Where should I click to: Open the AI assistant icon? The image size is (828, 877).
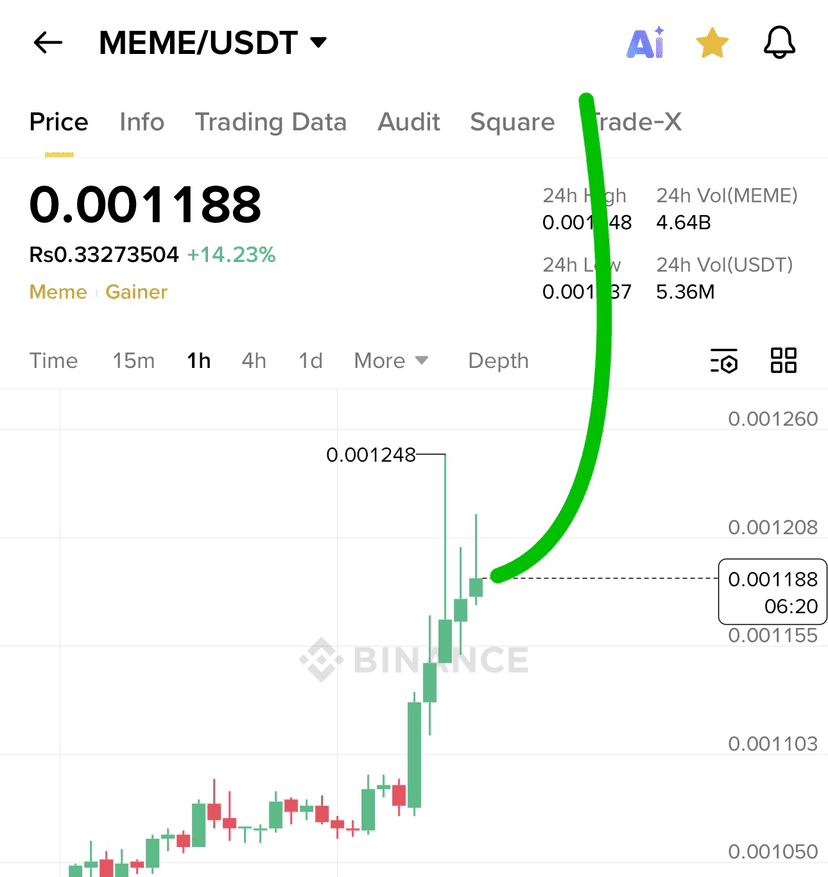pos(645,43)
